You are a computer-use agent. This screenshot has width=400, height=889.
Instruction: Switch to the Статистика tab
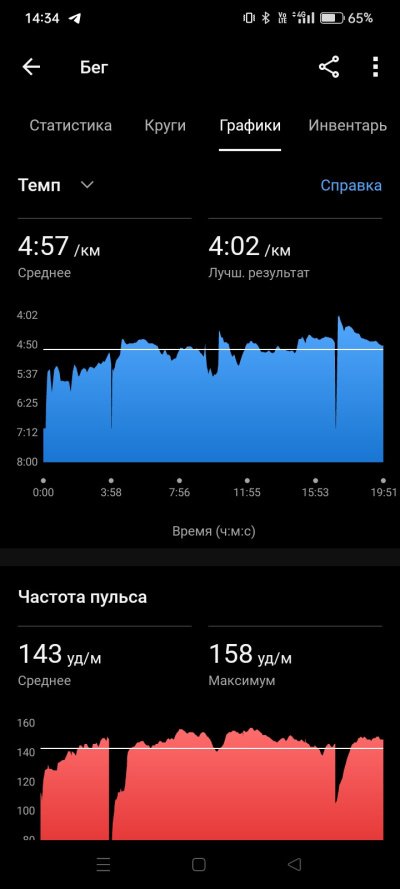[70, 125]
